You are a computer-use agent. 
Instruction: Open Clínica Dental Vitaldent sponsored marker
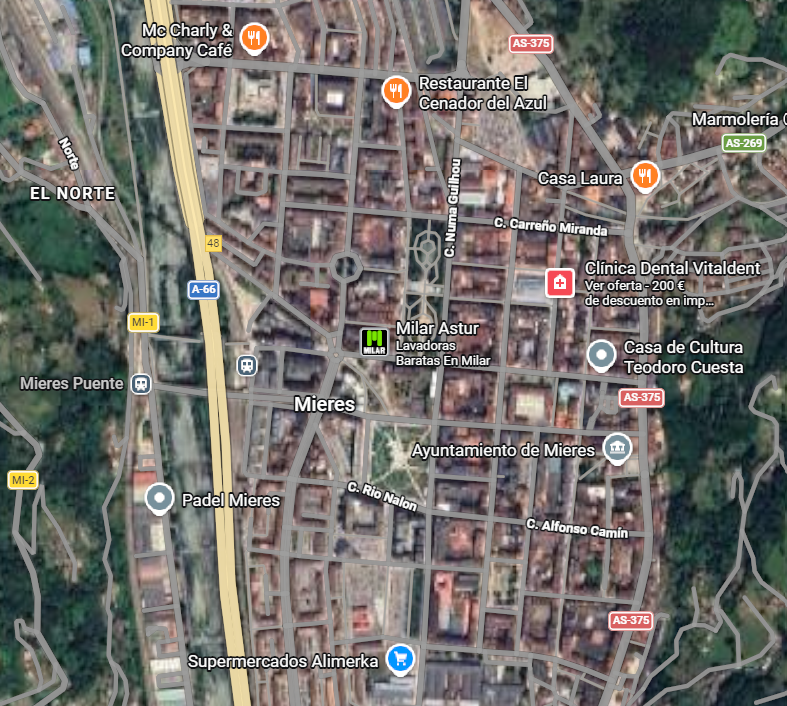[x=560, y=282]
